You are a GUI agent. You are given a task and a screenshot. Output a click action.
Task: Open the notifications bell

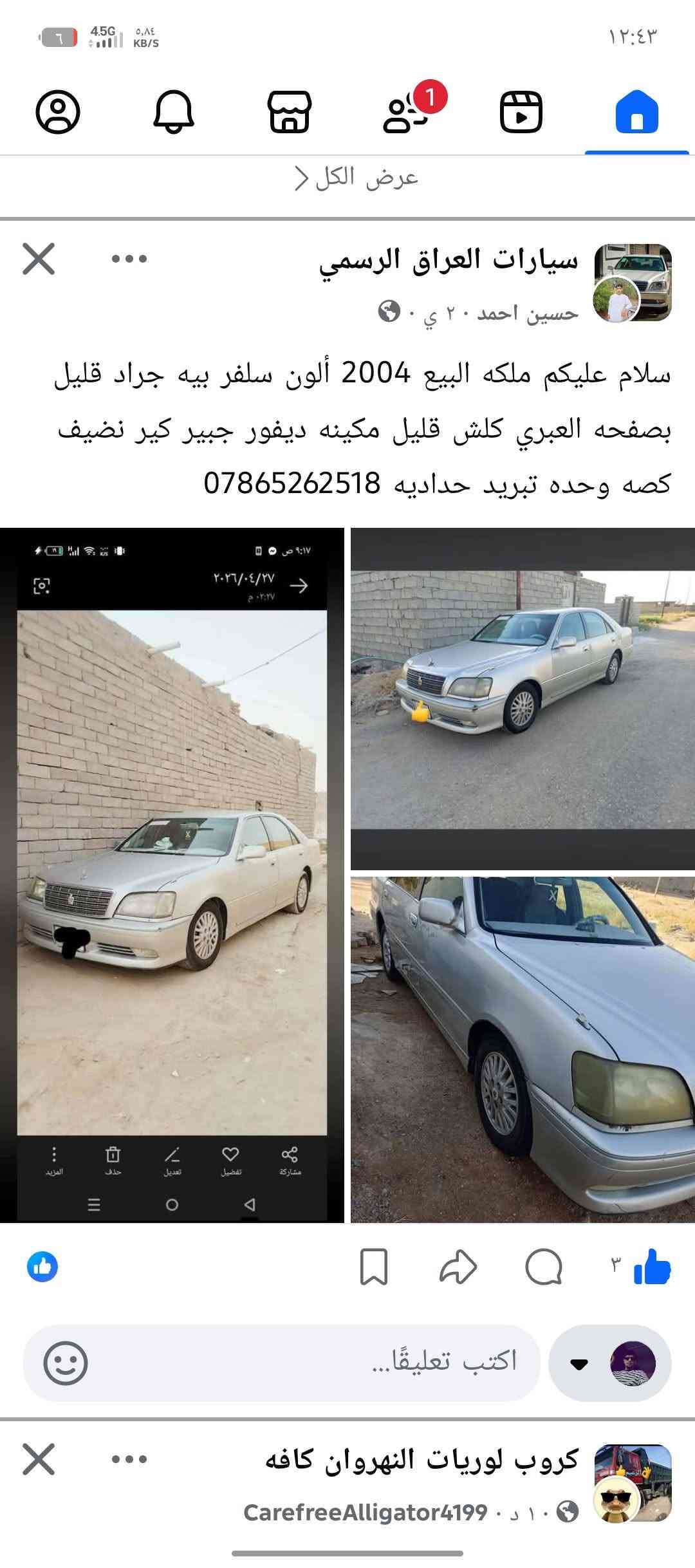[173, 111]
